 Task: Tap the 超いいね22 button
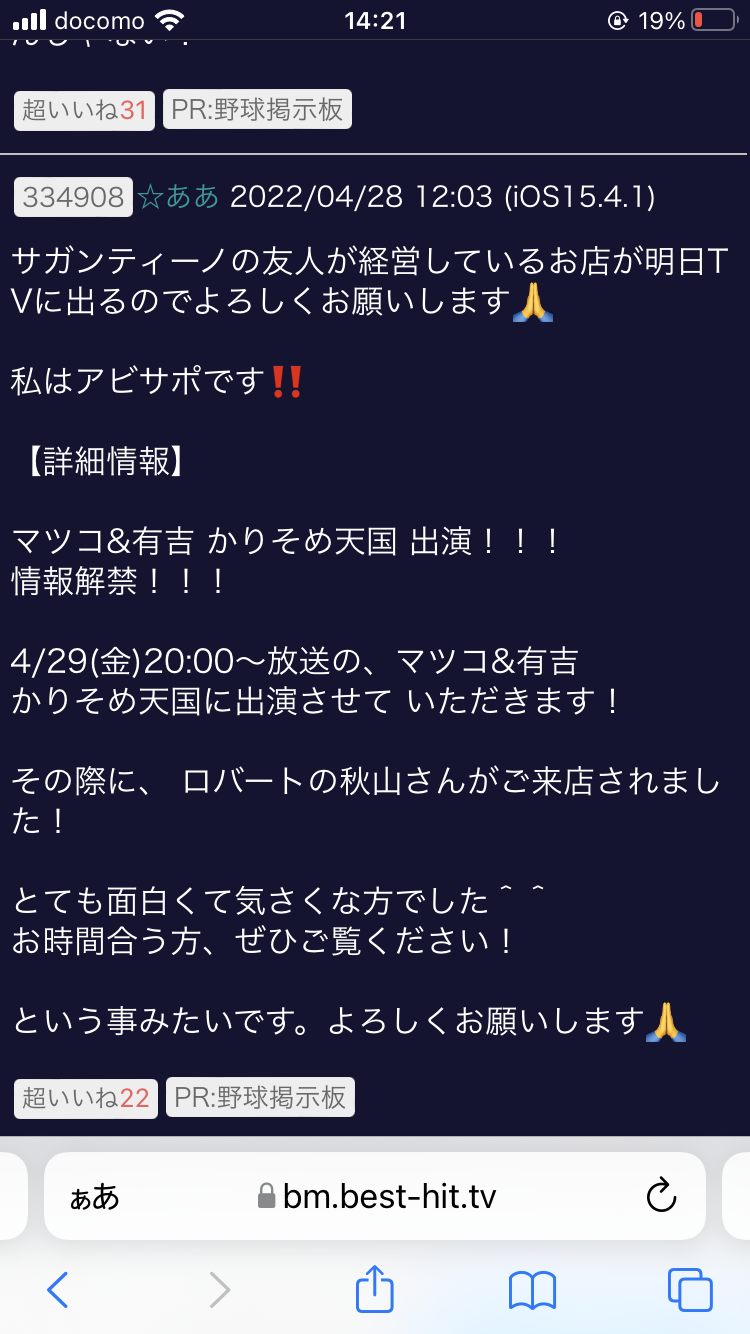[86, 1098]
